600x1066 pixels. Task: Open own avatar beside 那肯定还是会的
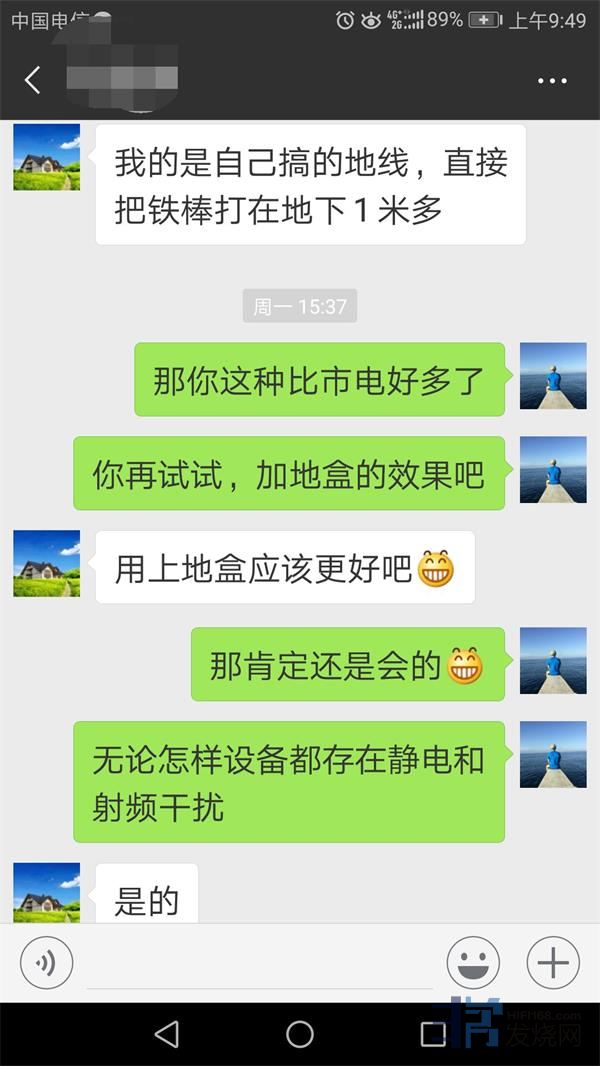tap(553, 660)
